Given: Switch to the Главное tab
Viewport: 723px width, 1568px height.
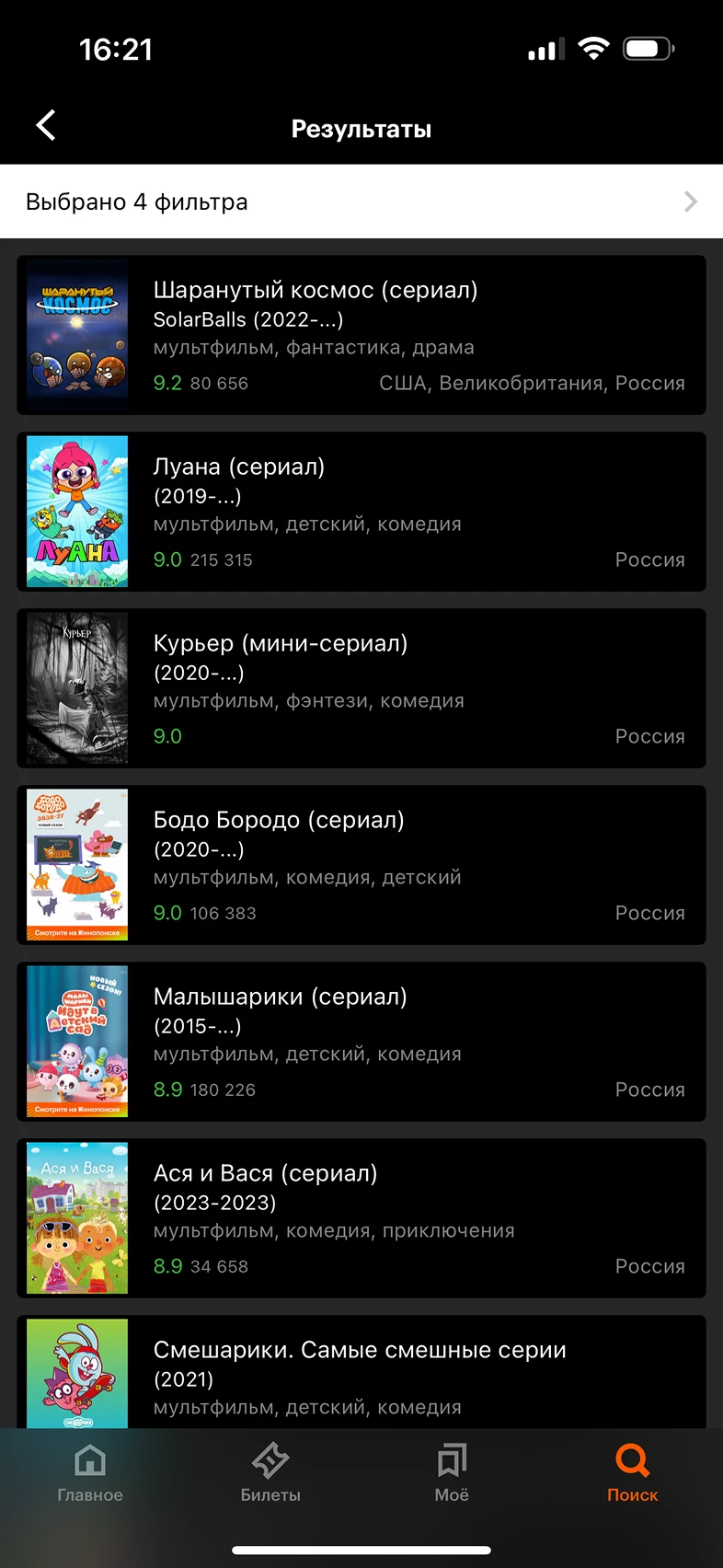Looking at the screenshot, I should pos(90,1472).
